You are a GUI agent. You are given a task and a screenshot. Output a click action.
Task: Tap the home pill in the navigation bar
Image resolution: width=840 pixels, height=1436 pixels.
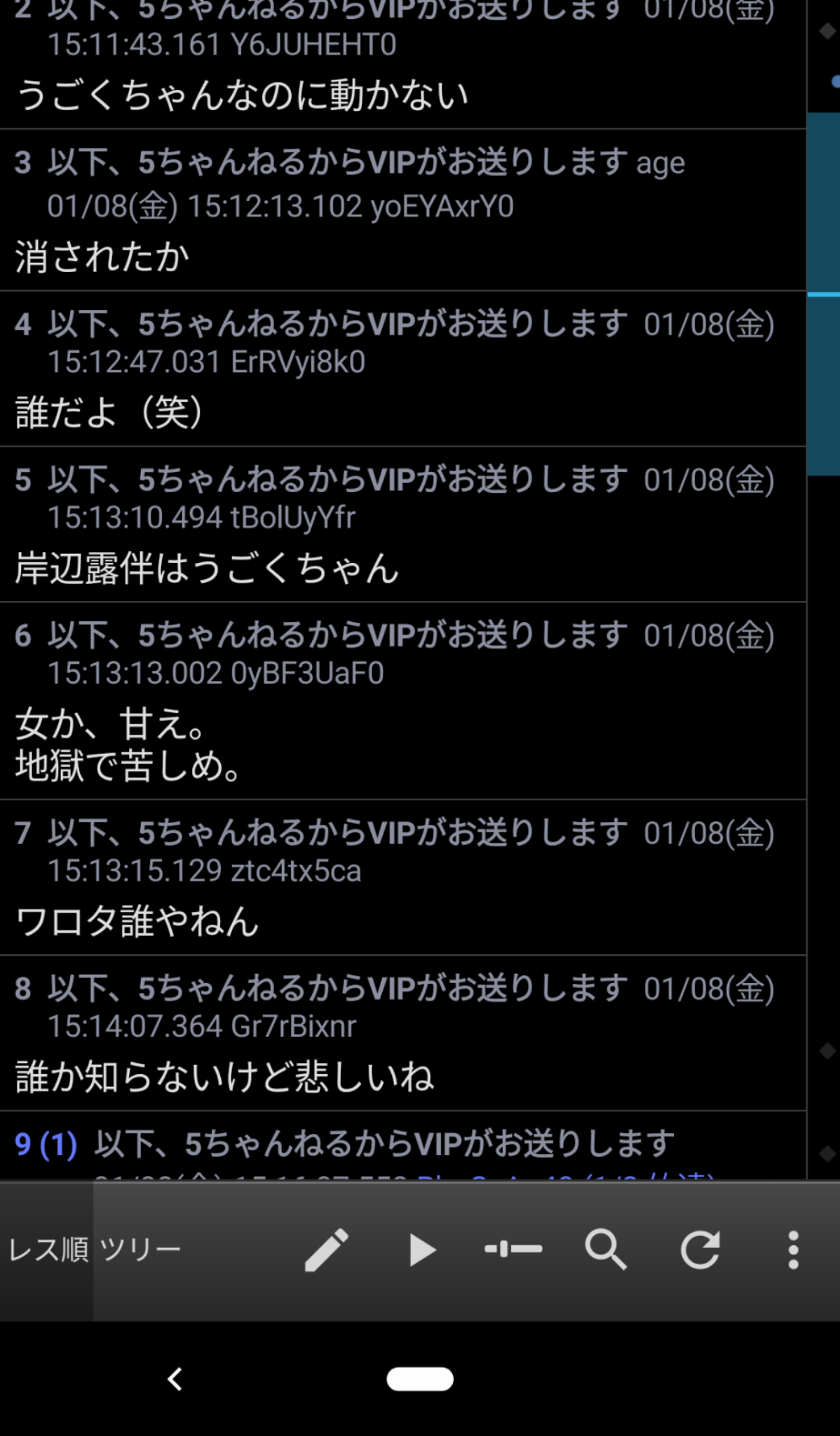(420, 1379)
